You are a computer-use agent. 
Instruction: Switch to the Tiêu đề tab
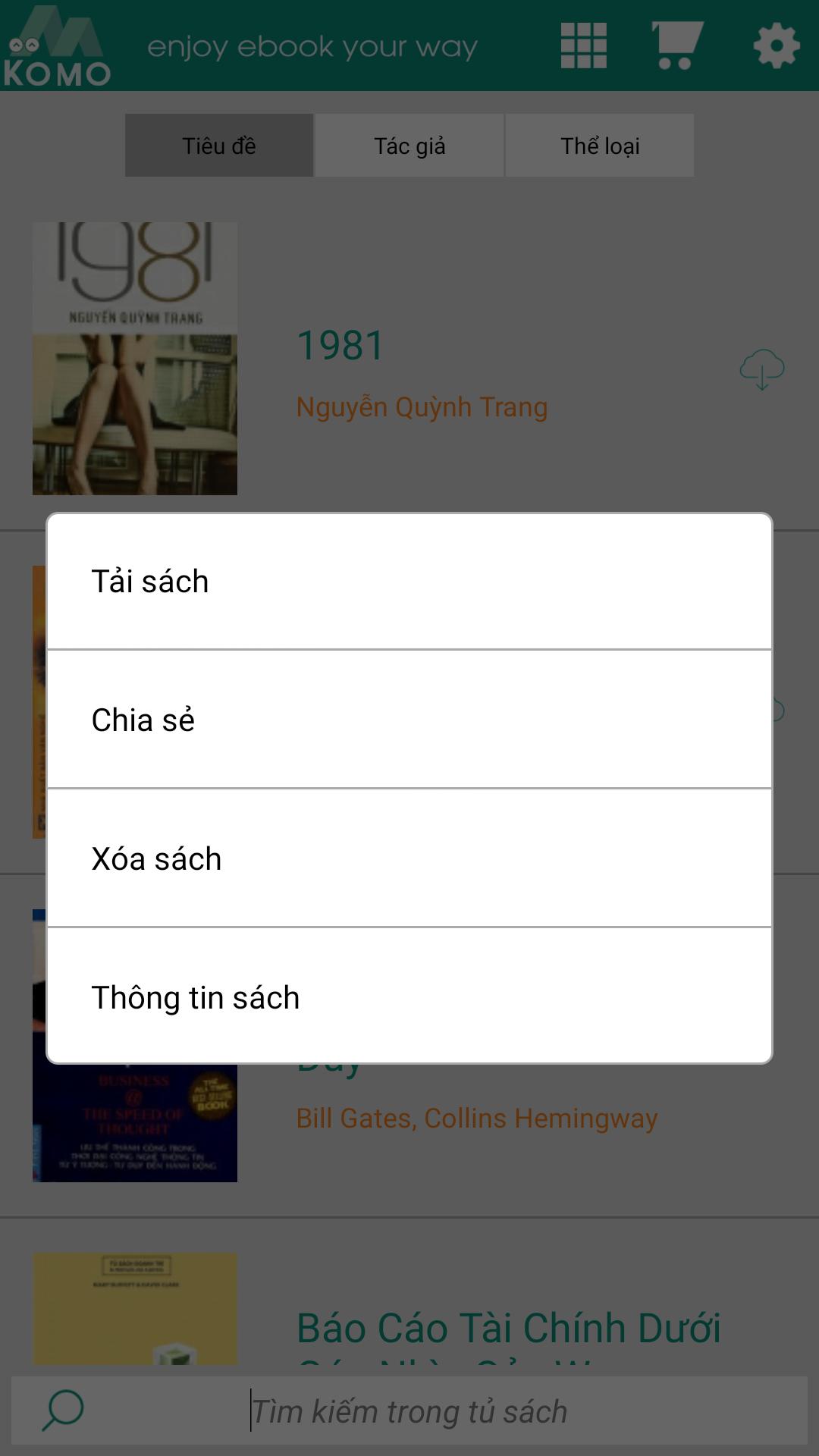click(219, 146)
